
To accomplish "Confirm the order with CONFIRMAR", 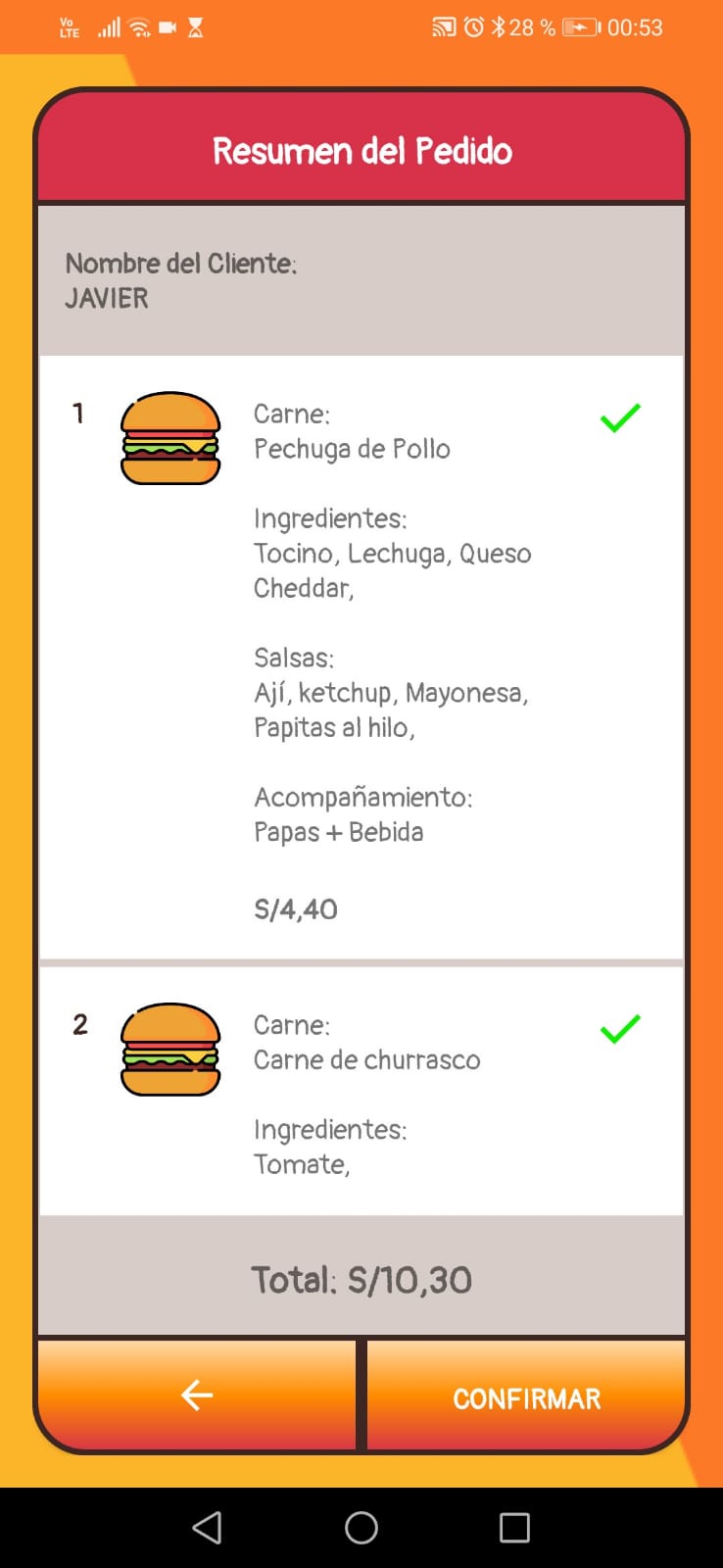I will [x=526, y=1396].
